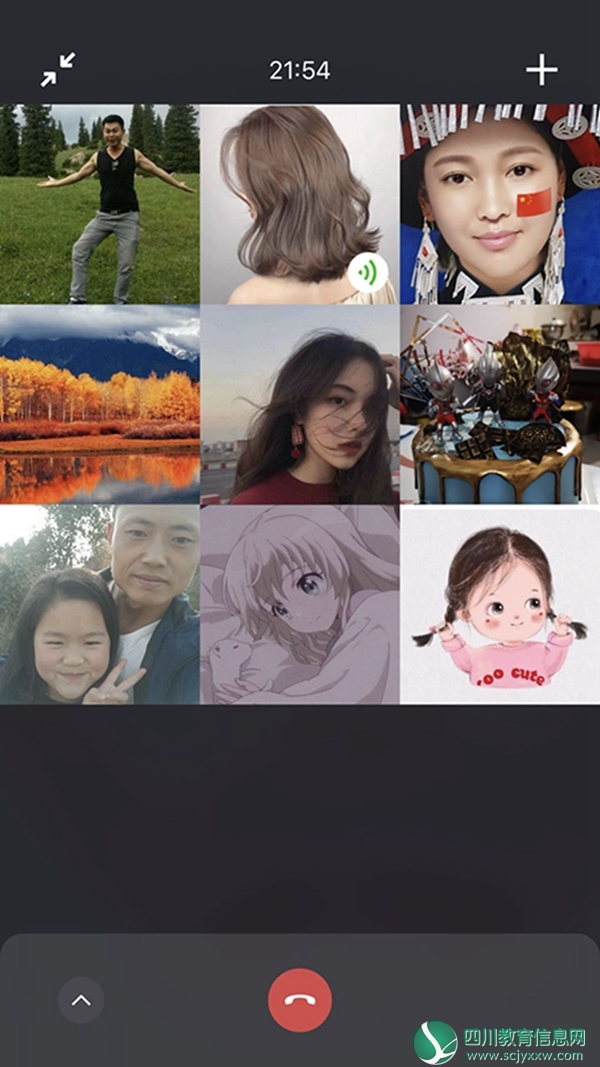Open the Ultraman cake participant tile

(x=500, y=404)
